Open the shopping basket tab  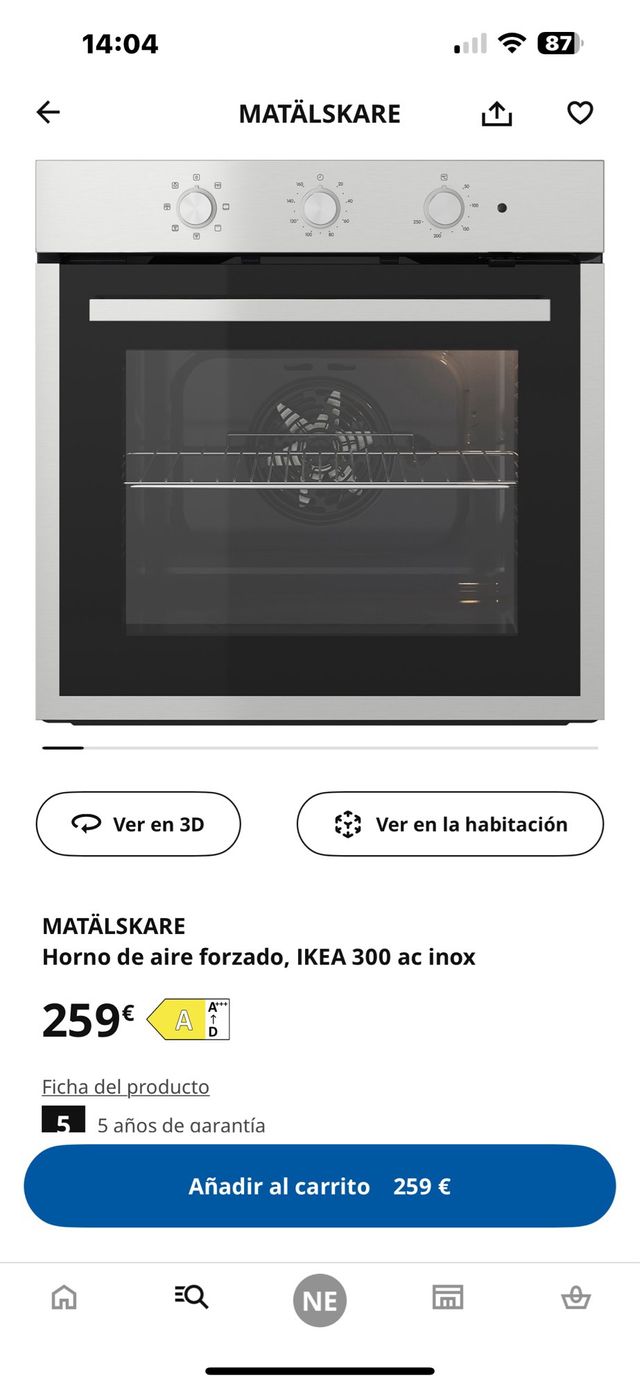pos(576,1298)
